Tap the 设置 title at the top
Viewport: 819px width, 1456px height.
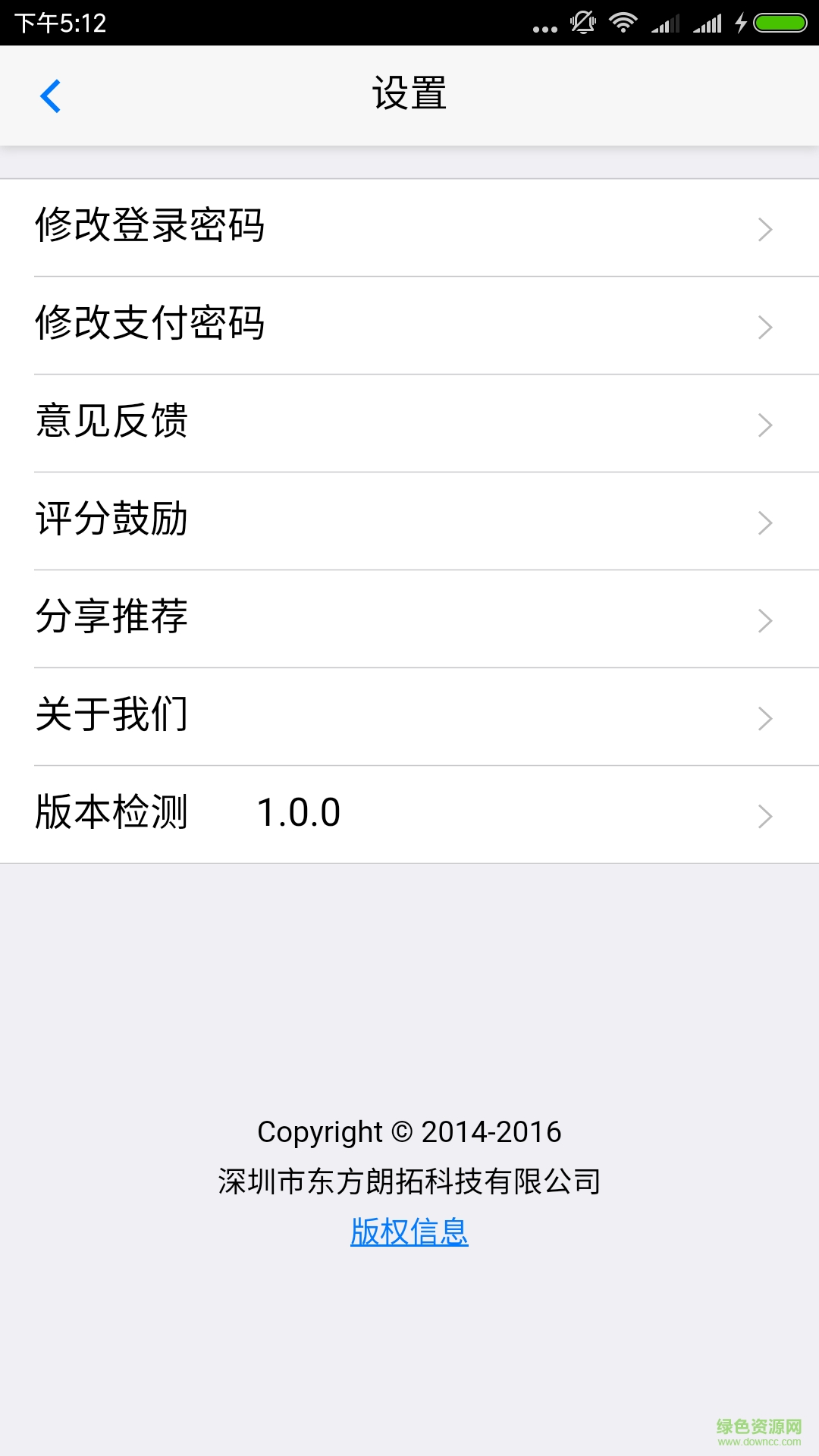(x=409, y=93)
